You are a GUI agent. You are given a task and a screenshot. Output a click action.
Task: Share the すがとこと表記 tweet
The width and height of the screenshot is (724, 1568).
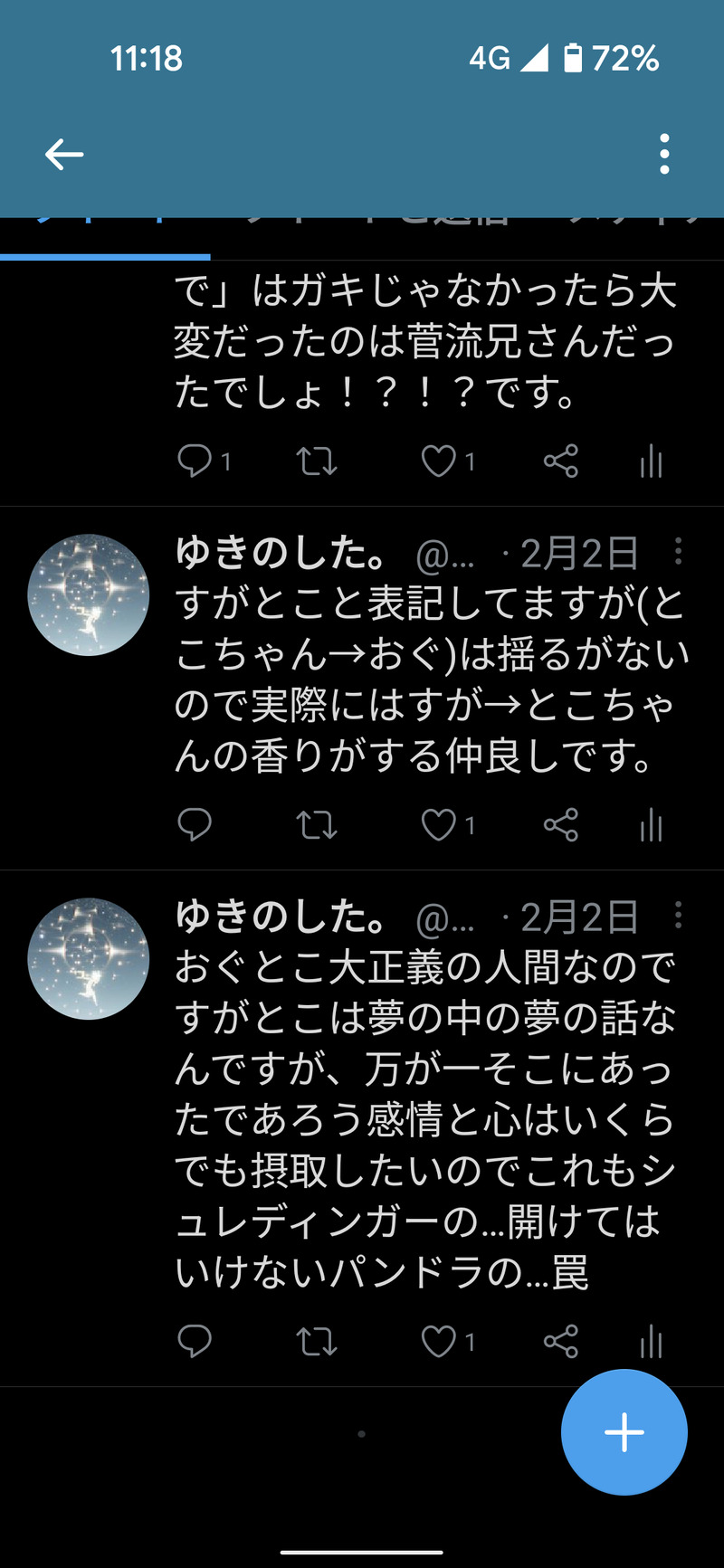pos(561,825)
